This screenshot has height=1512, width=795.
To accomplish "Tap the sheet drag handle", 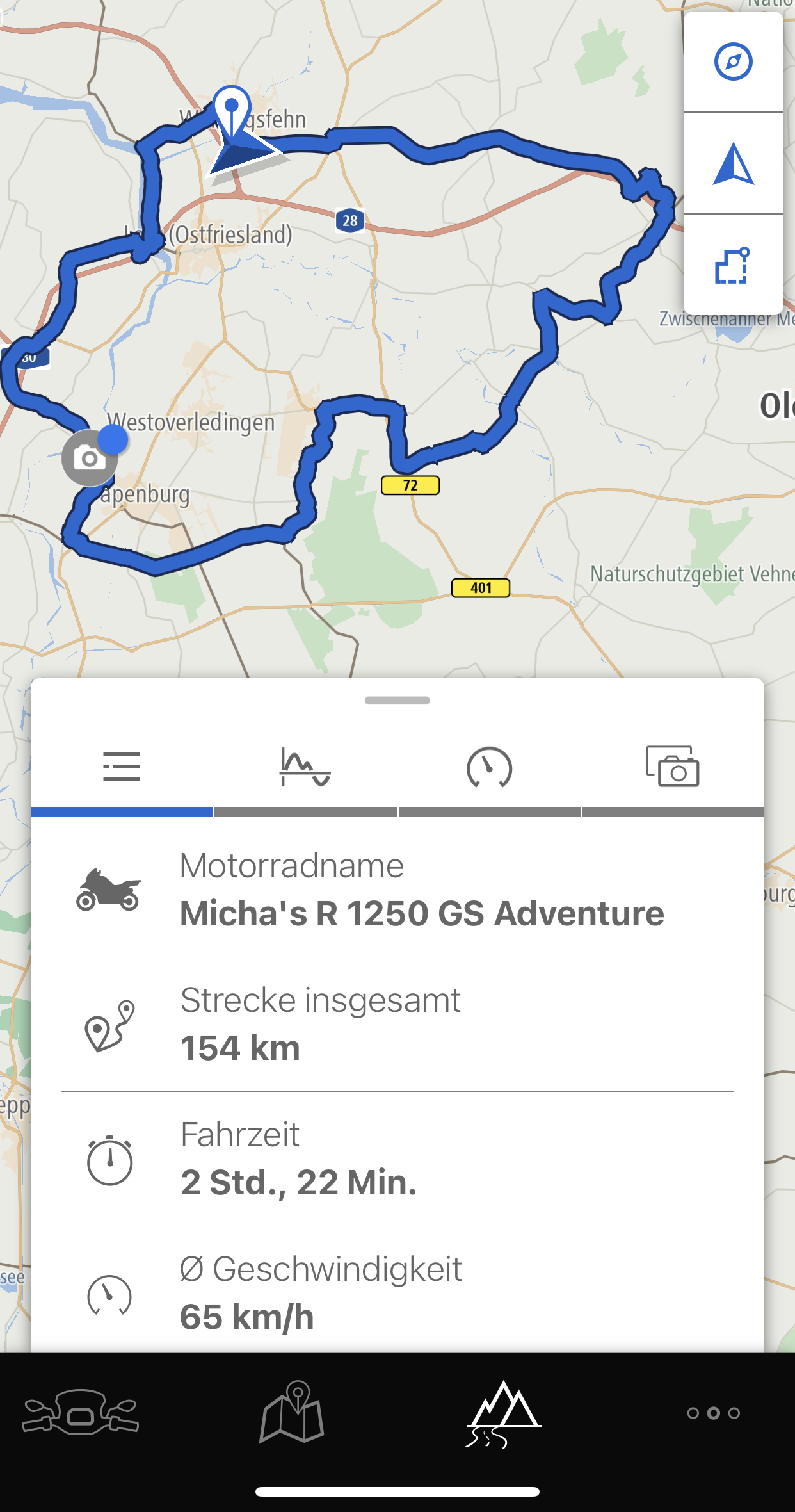I will 397,700.
